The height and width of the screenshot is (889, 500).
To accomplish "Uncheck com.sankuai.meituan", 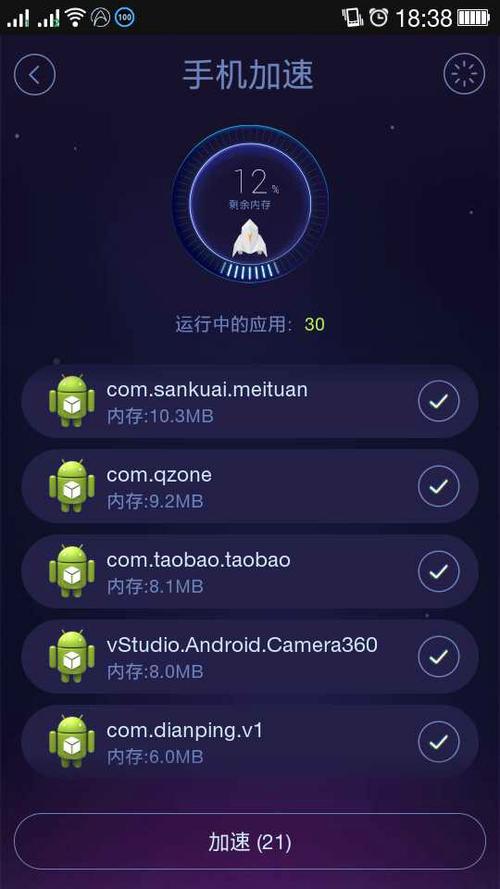I will 439,401.
